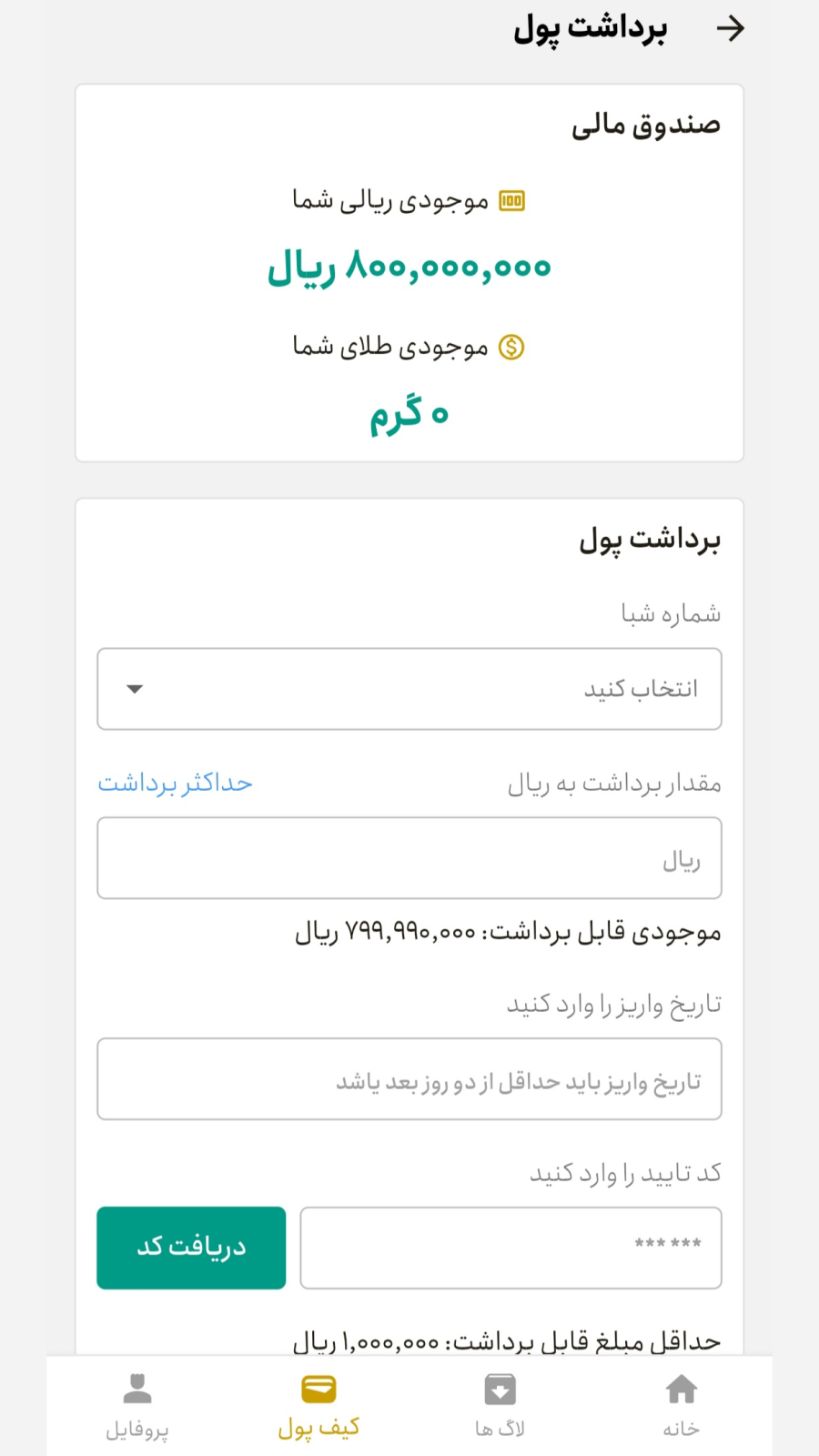Click the حداکثر برداشت link
The height and width of the screenshot is (1456, 819).
[175, 783]
